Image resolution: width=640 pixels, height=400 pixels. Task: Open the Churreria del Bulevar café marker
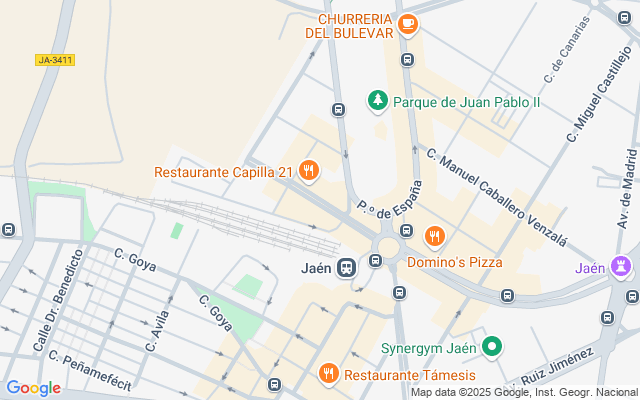(x=407, y=23)
